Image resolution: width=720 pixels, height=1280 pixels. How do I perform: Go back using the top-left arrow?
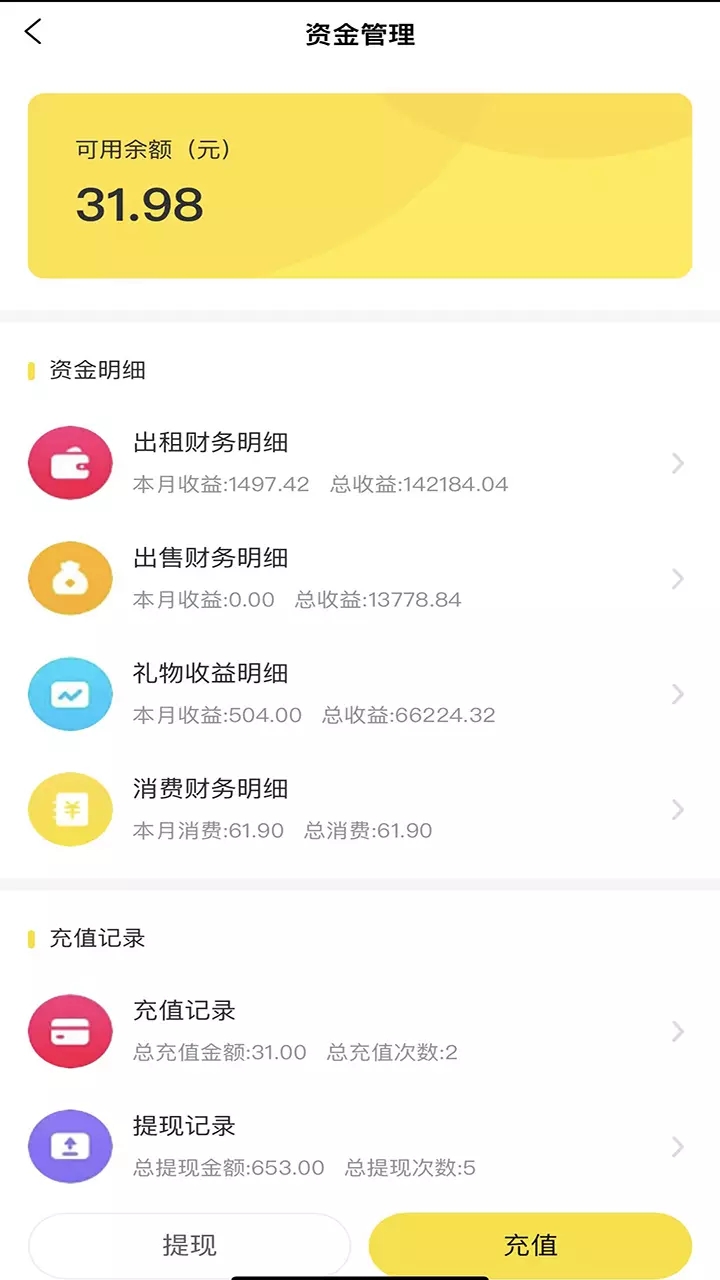pos(34,32)
